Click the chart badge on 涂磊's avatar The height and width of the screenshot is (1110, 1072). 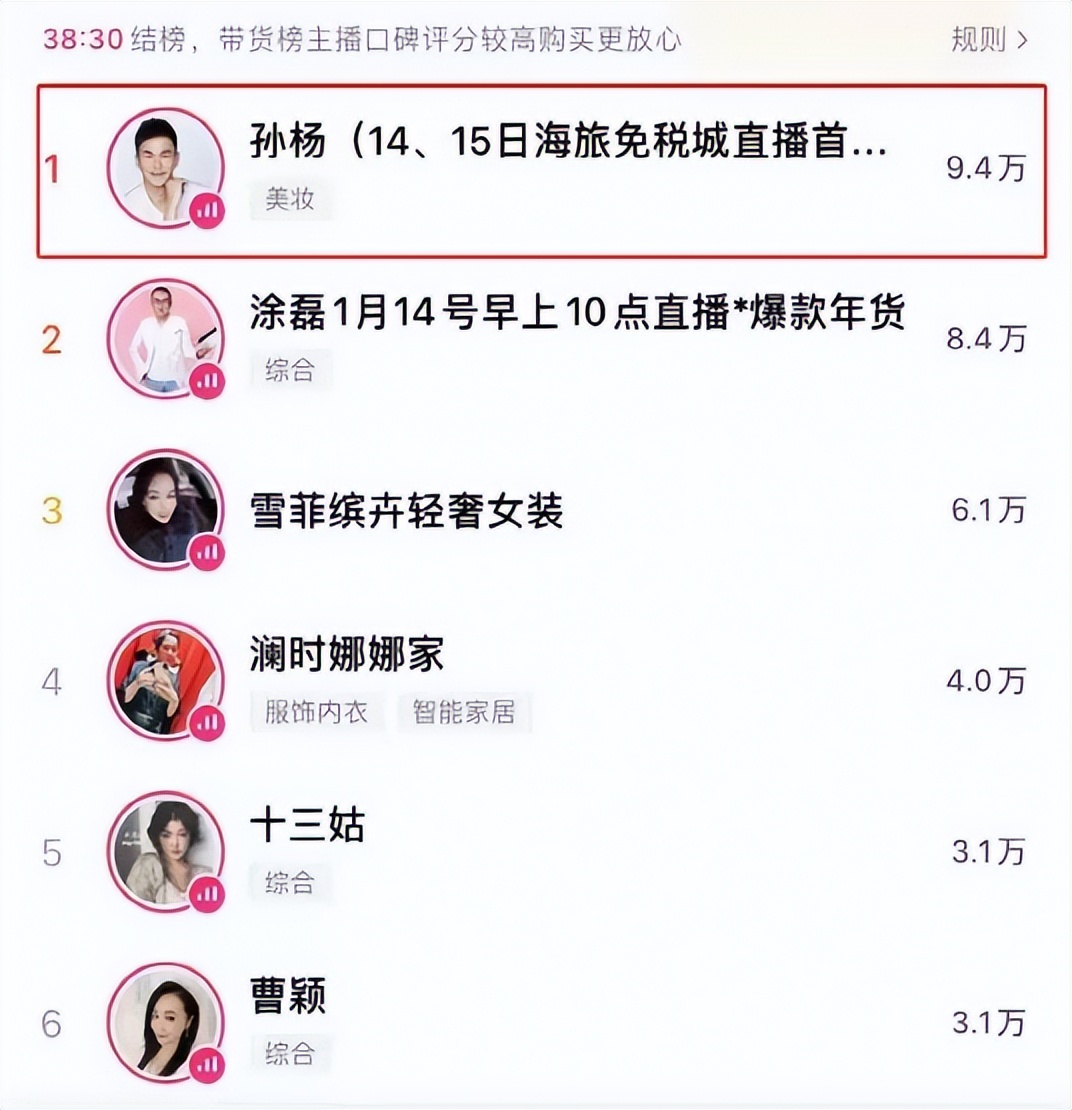pyautogui.click(x=206, y=381)
